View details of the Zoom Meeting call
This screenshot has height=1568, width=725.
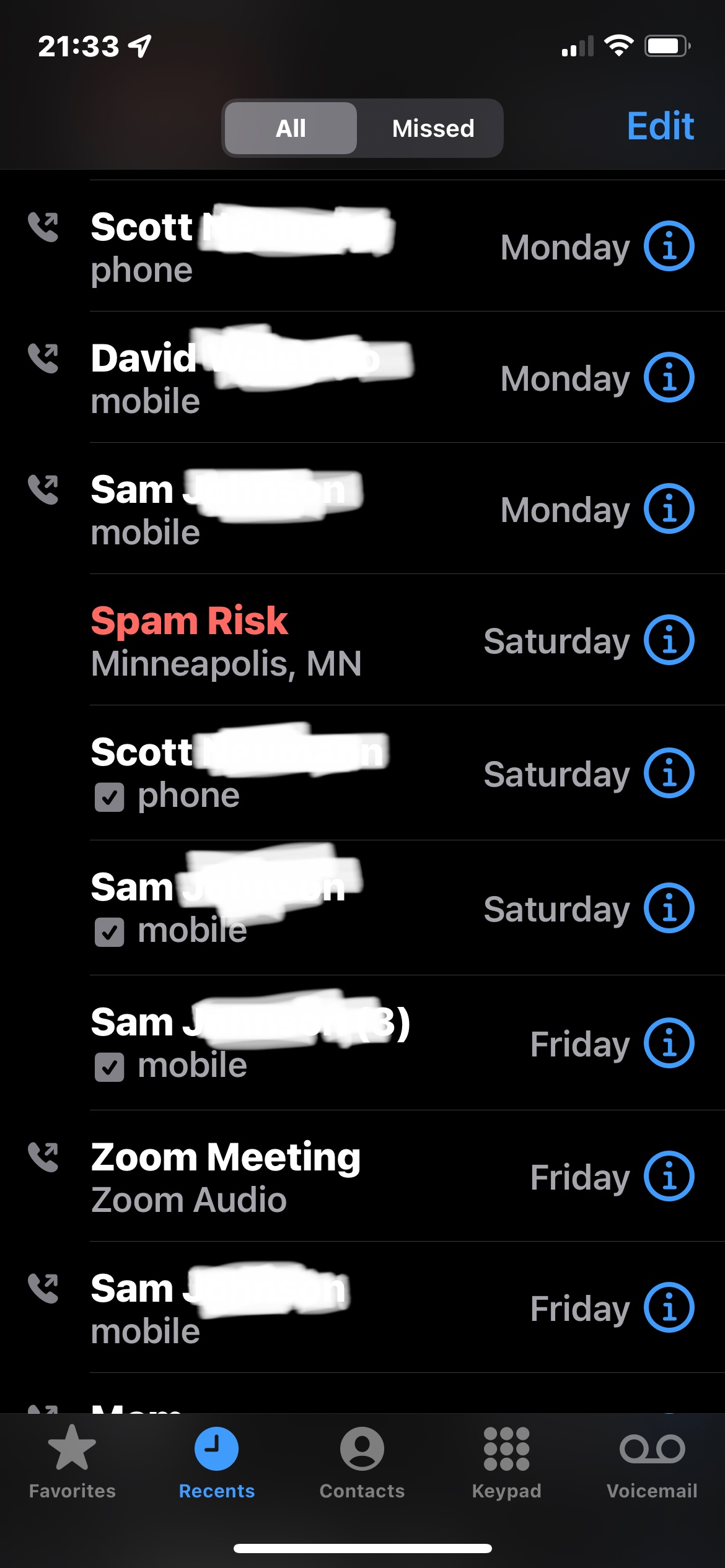(670, 1176)
